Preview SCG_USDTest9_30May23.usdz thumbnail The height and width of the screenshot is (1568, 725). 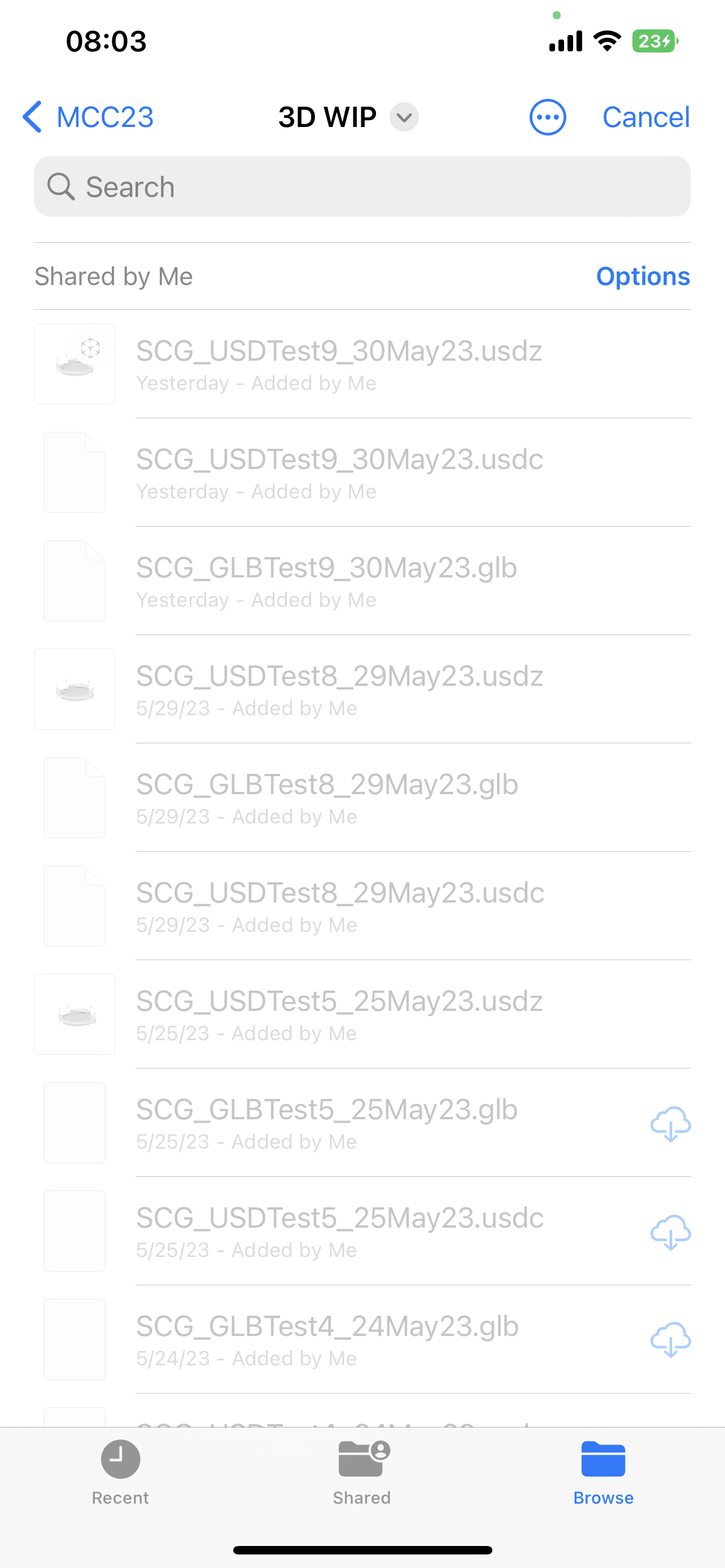75,363
